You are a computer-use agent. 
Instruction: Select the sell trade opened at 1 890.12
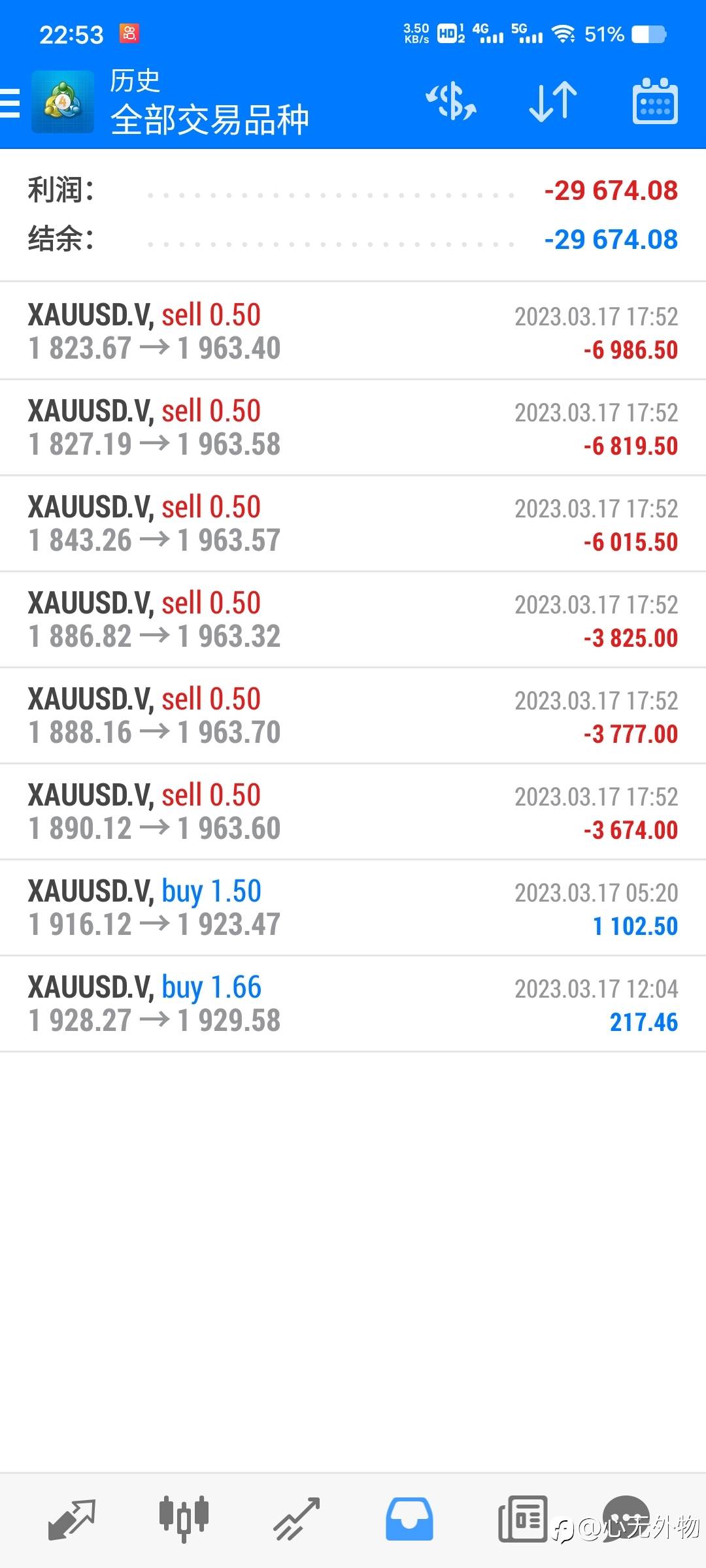[x=353, y=811]
